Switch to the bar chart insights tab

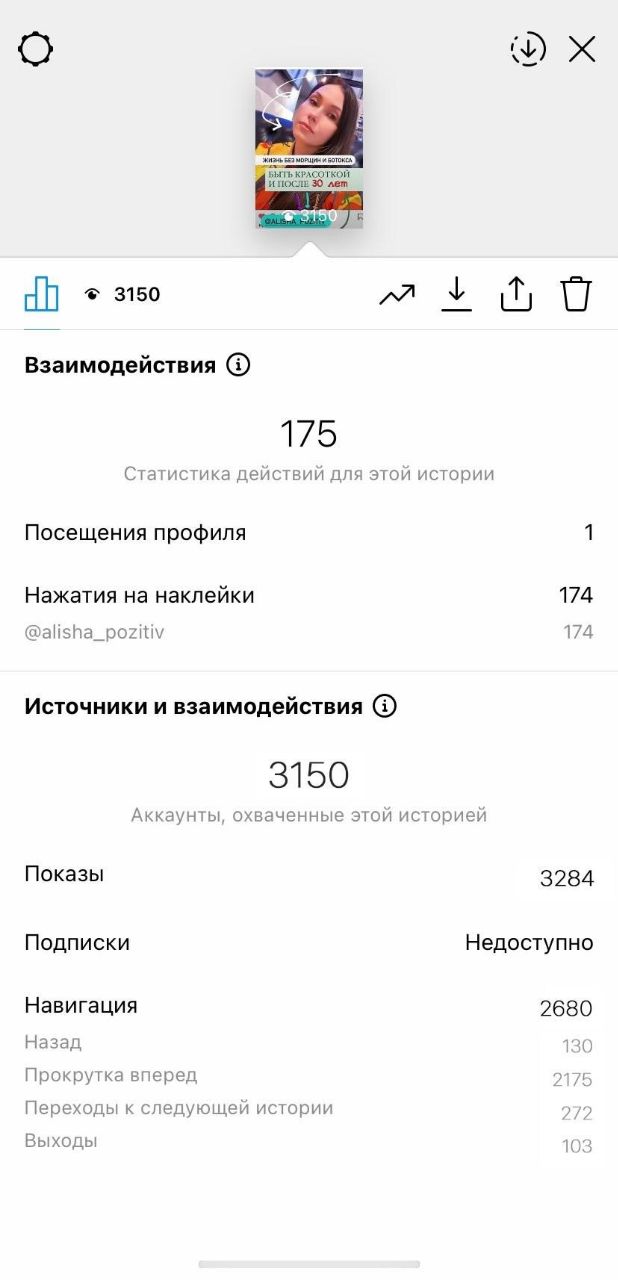[x=42, y=294]
